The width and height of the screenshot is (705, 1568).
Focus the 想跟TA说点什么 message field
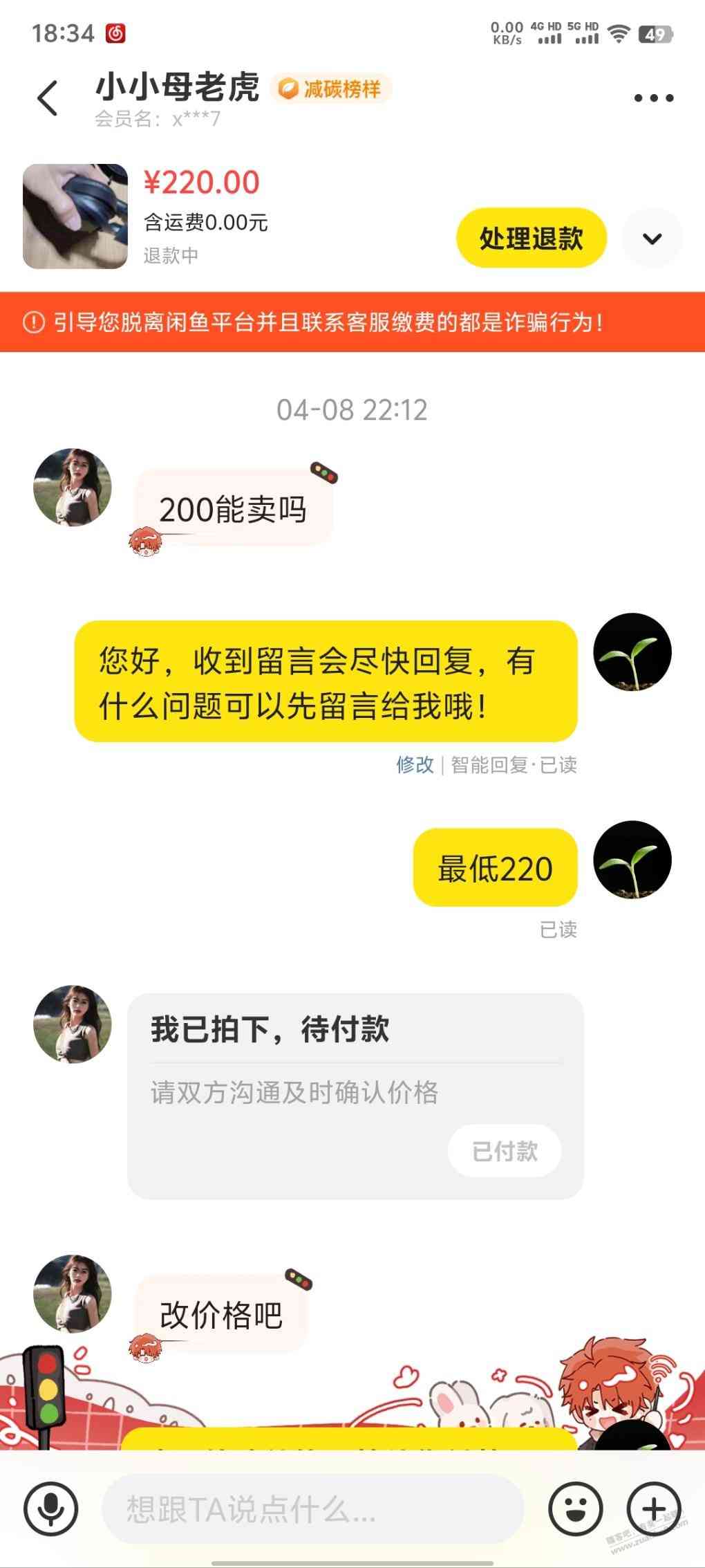pyautogui.click(x=311, y=1509)
